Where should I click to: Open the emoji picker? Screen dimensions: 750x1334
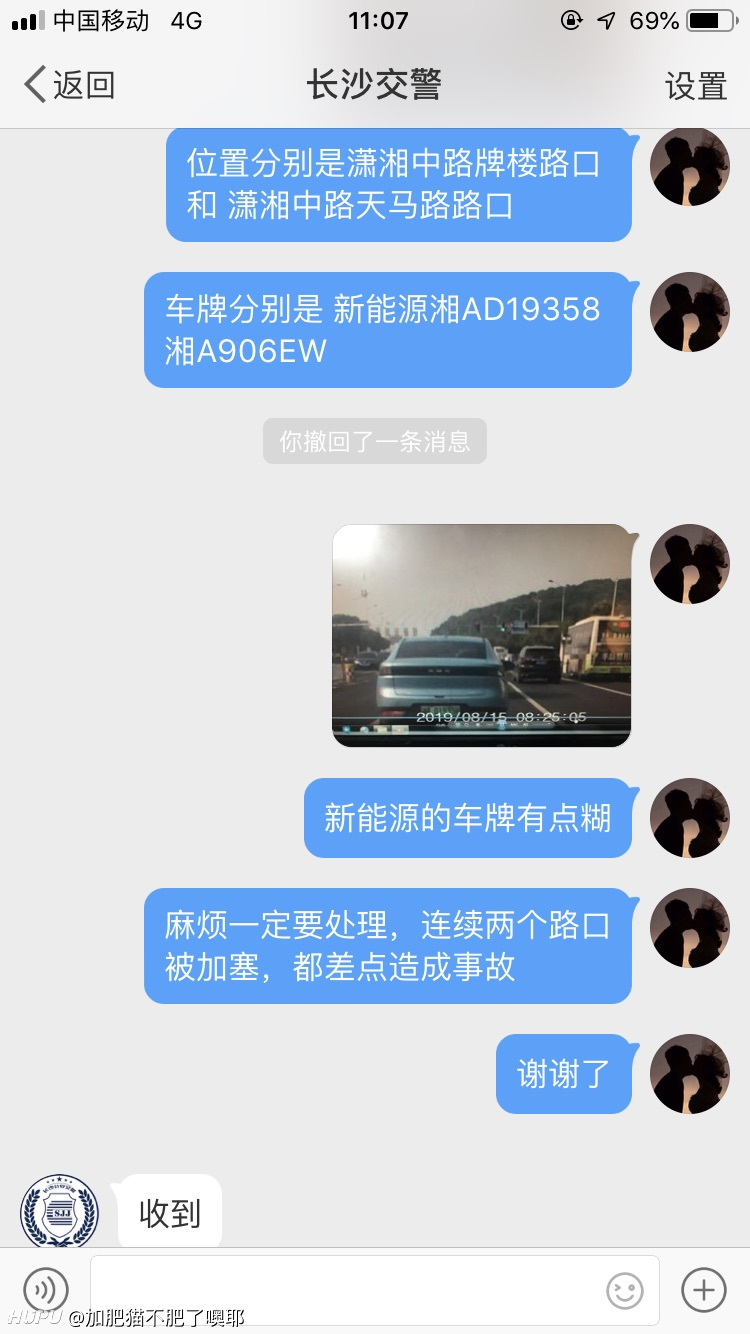(x=625, y=1291)
